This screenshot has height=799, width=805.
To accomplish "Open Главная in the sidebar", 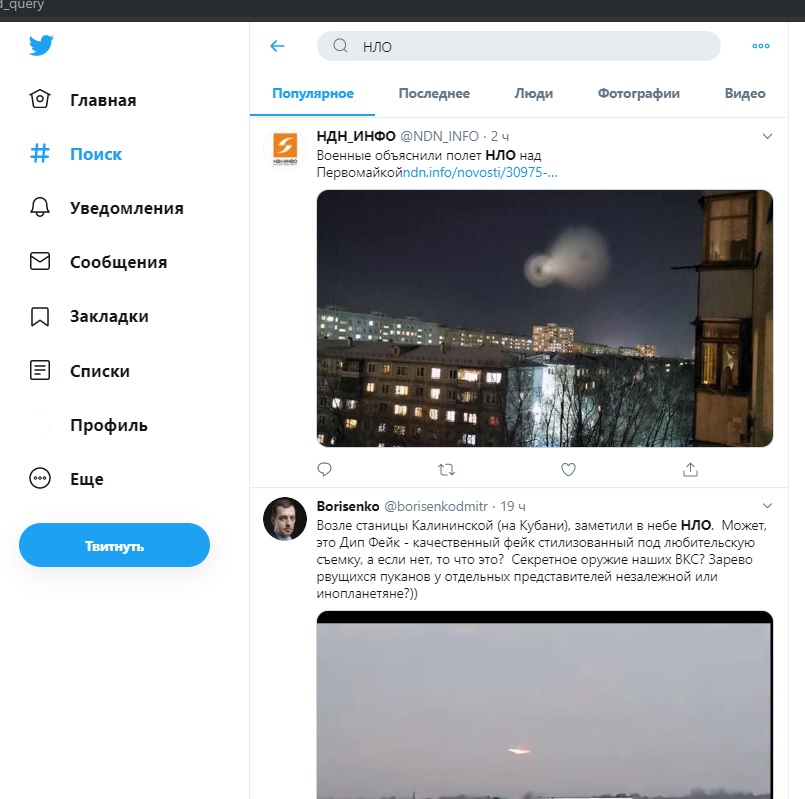I will [x=83, y=100].
